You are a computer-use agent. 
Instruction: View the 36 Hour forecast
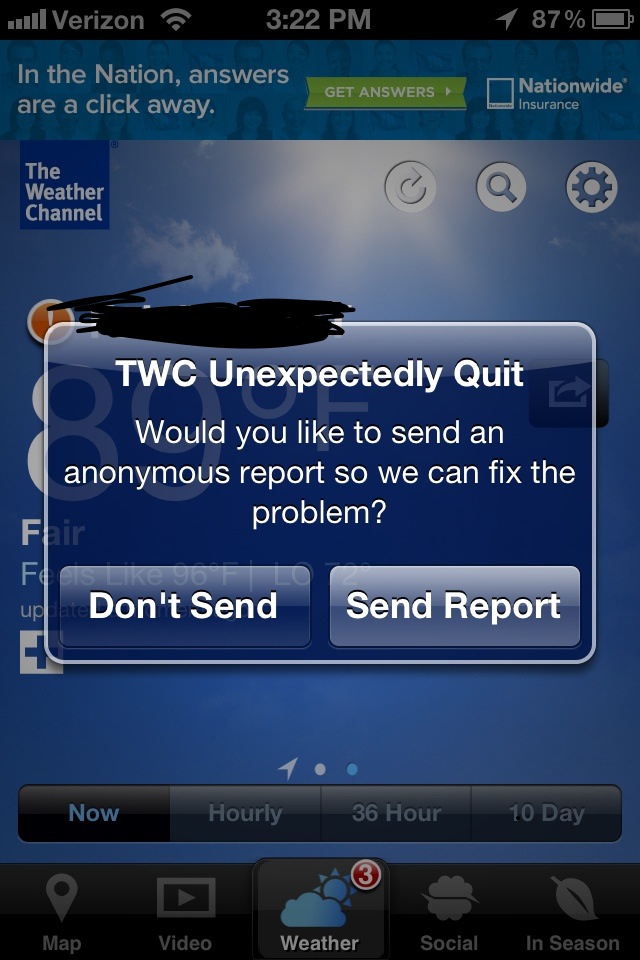396,813
